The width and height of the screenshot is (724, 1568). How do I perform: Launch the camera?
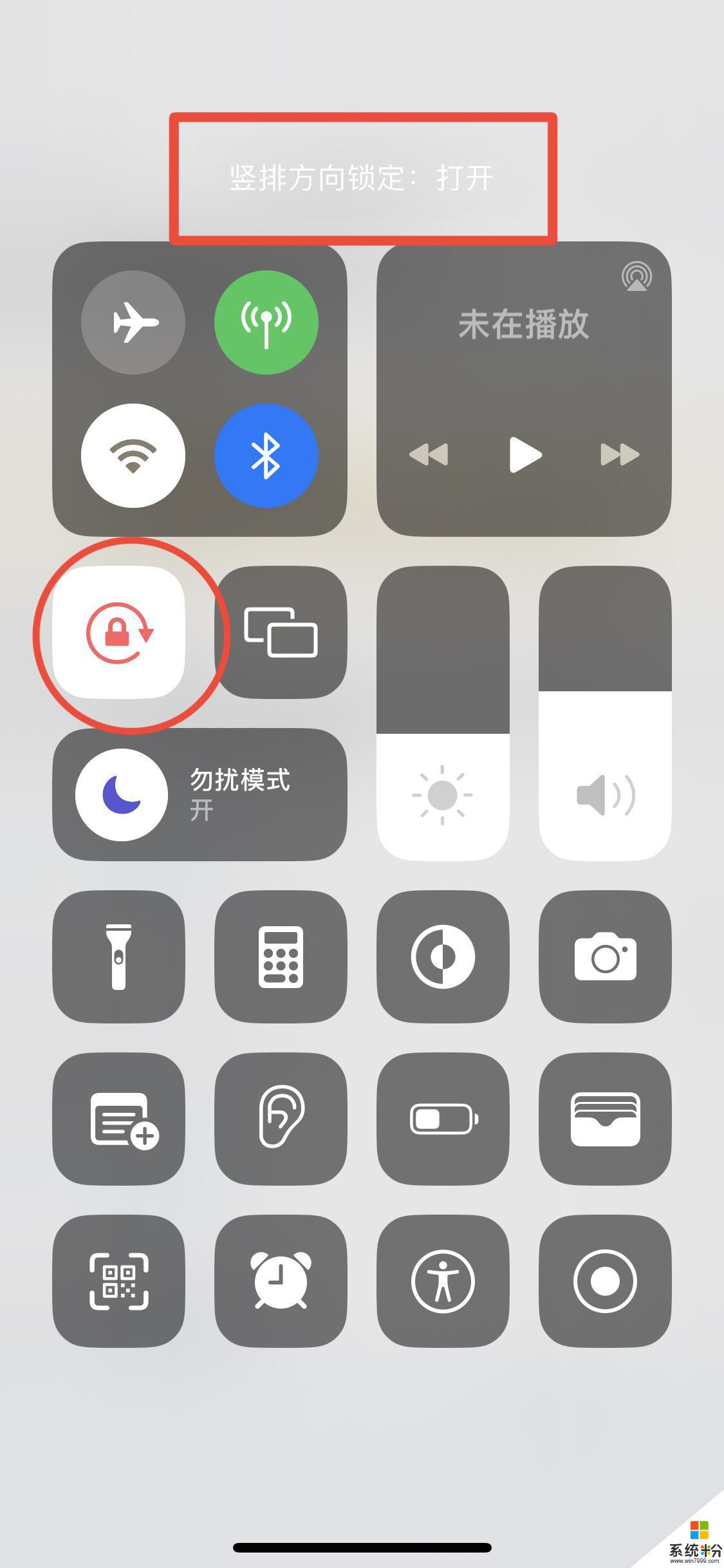tap(605, 957)
